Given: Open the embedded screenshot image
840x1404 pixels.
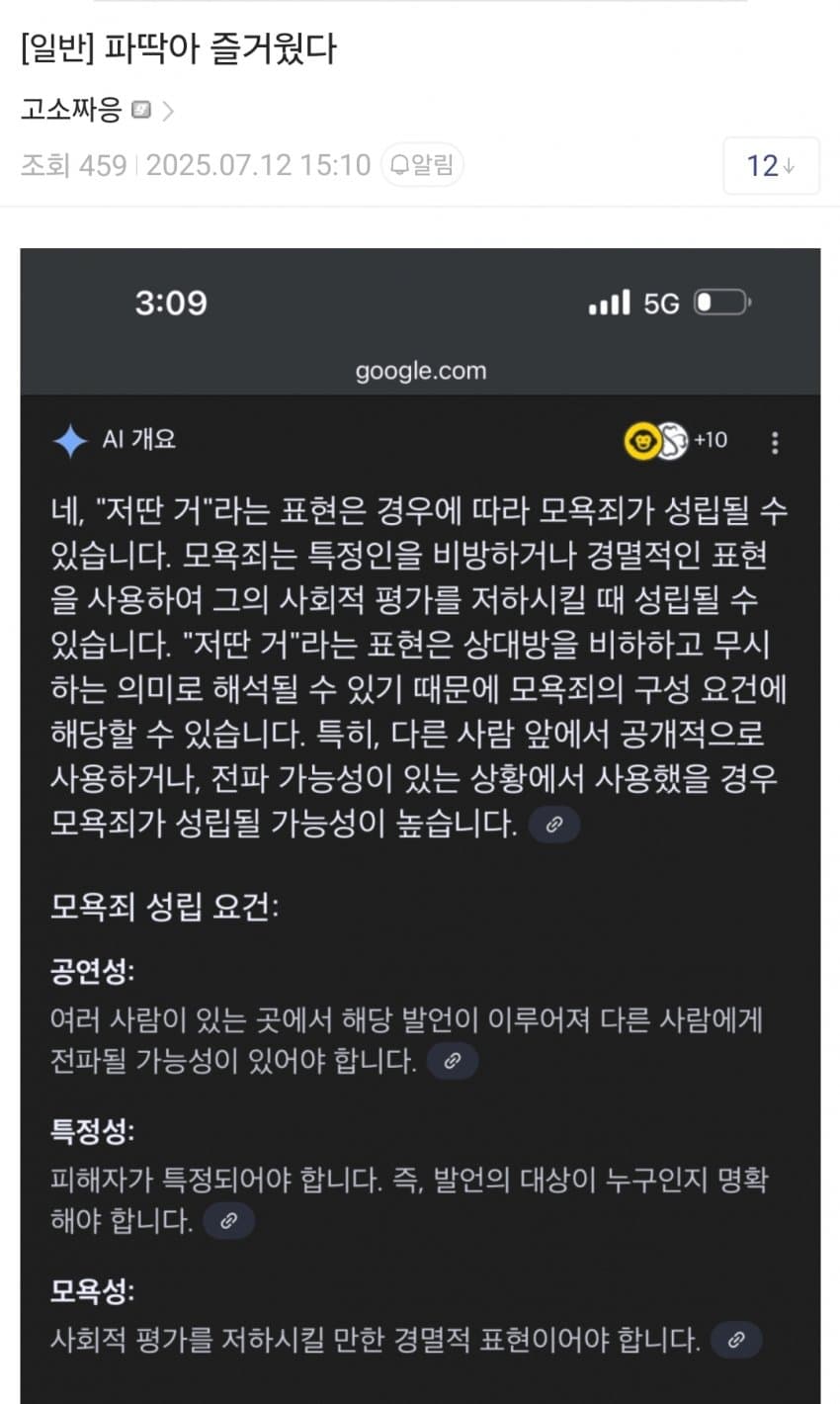Looking at the screenshot, I should 420,826.
